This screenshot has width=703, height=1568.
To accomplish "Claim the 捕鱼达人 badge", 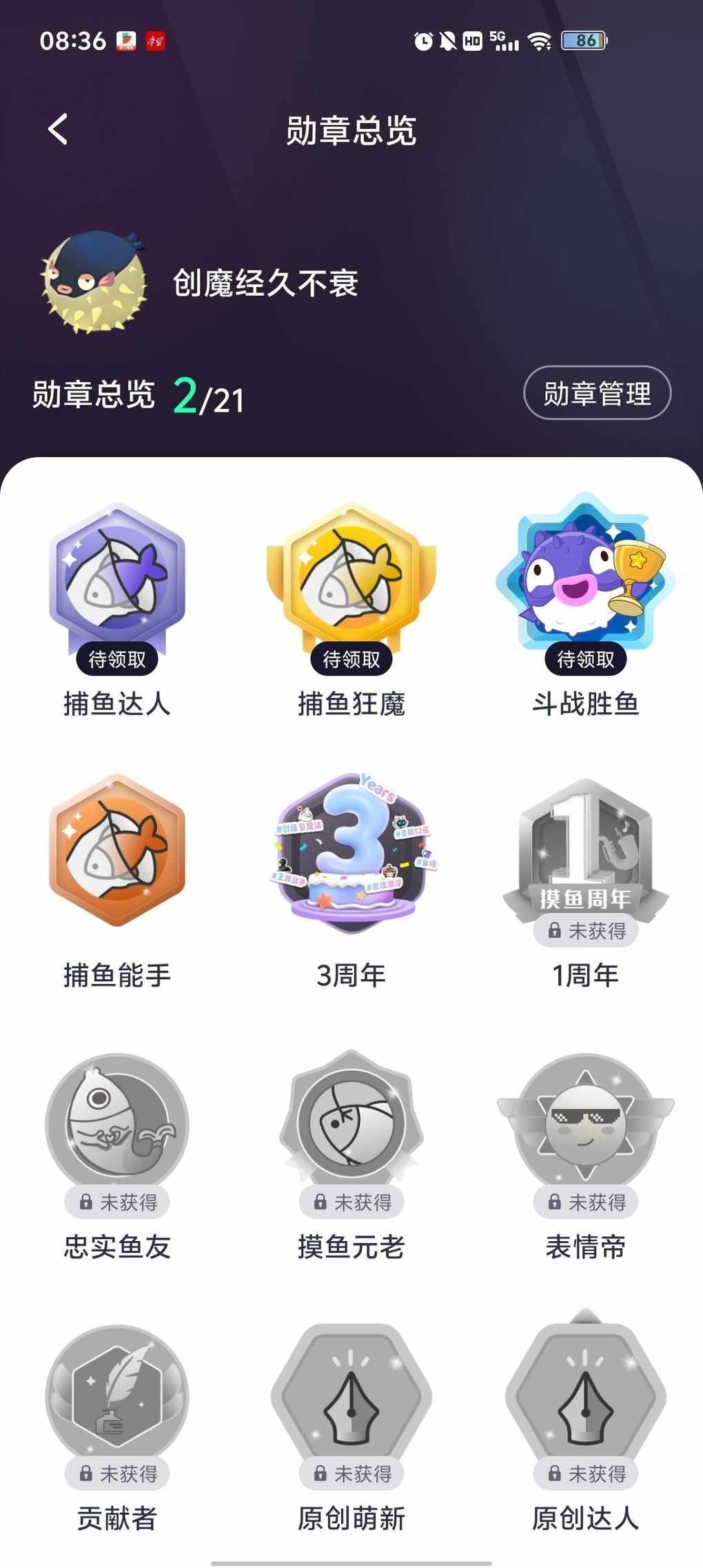I will click(x=117, y=659).
